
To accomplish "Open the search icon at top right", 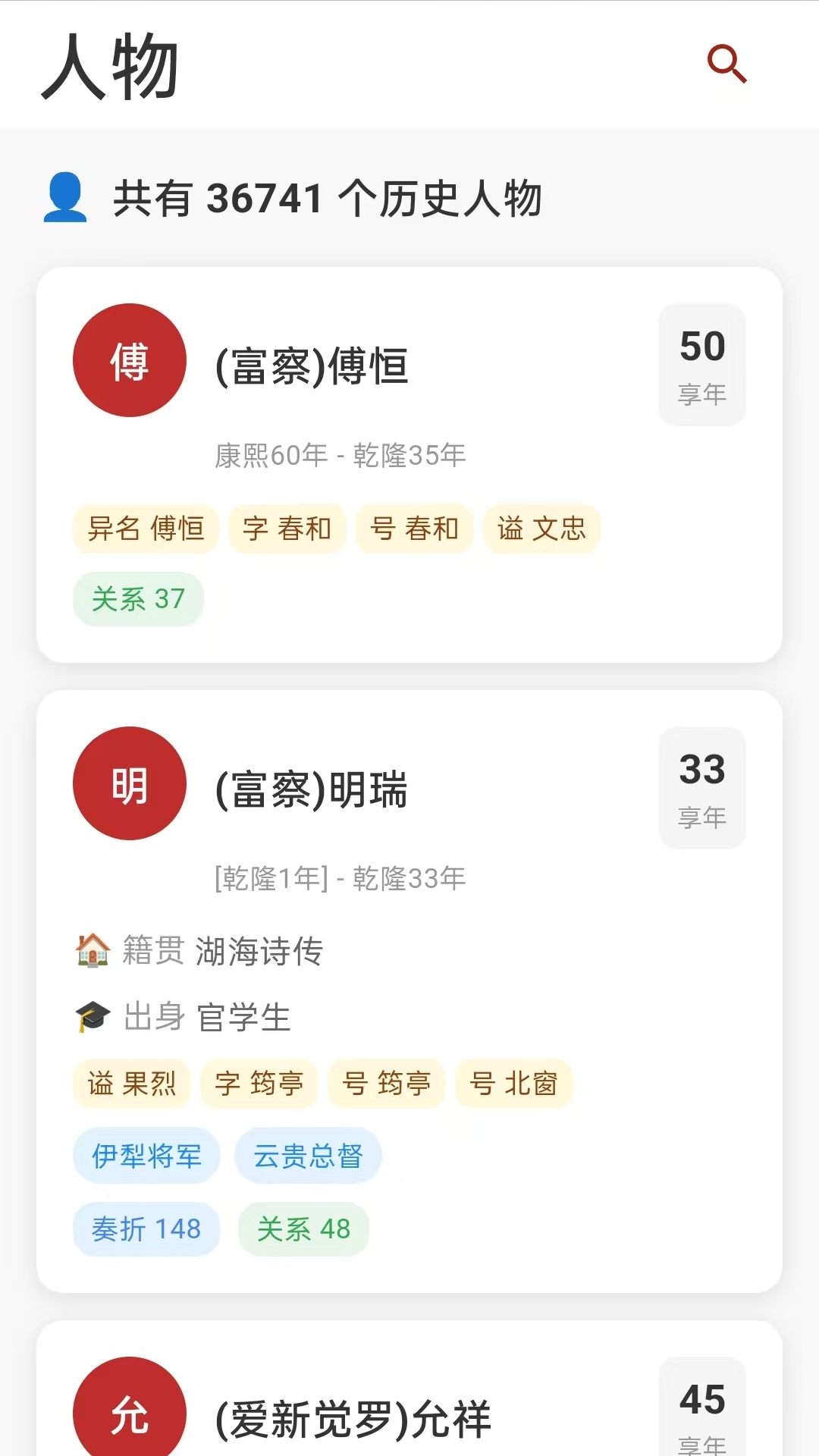I will (727, 64).
